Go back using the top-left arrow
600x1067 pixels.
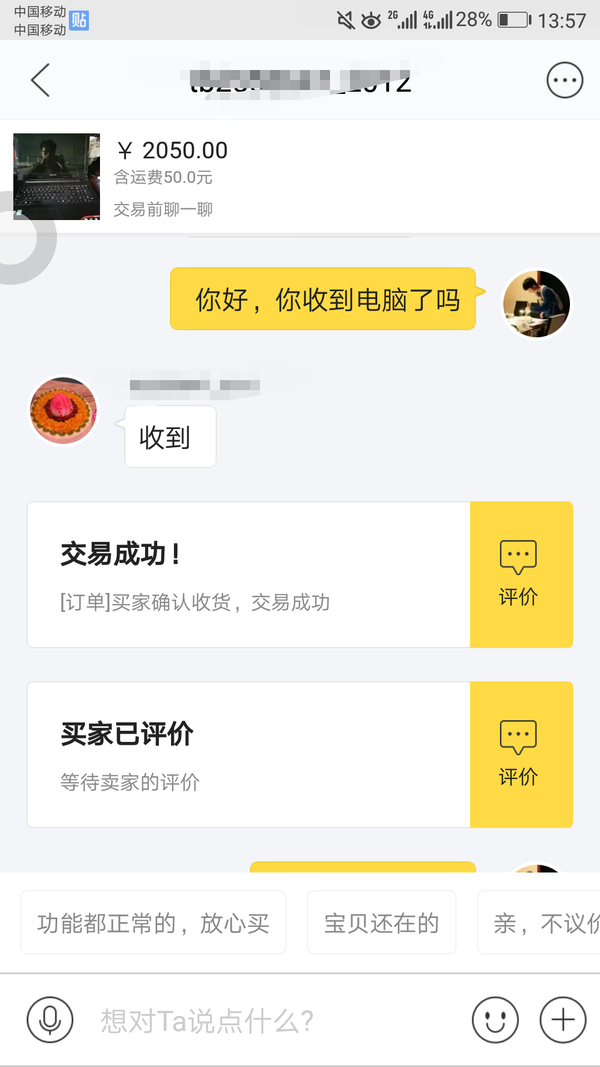coord(40,80)
